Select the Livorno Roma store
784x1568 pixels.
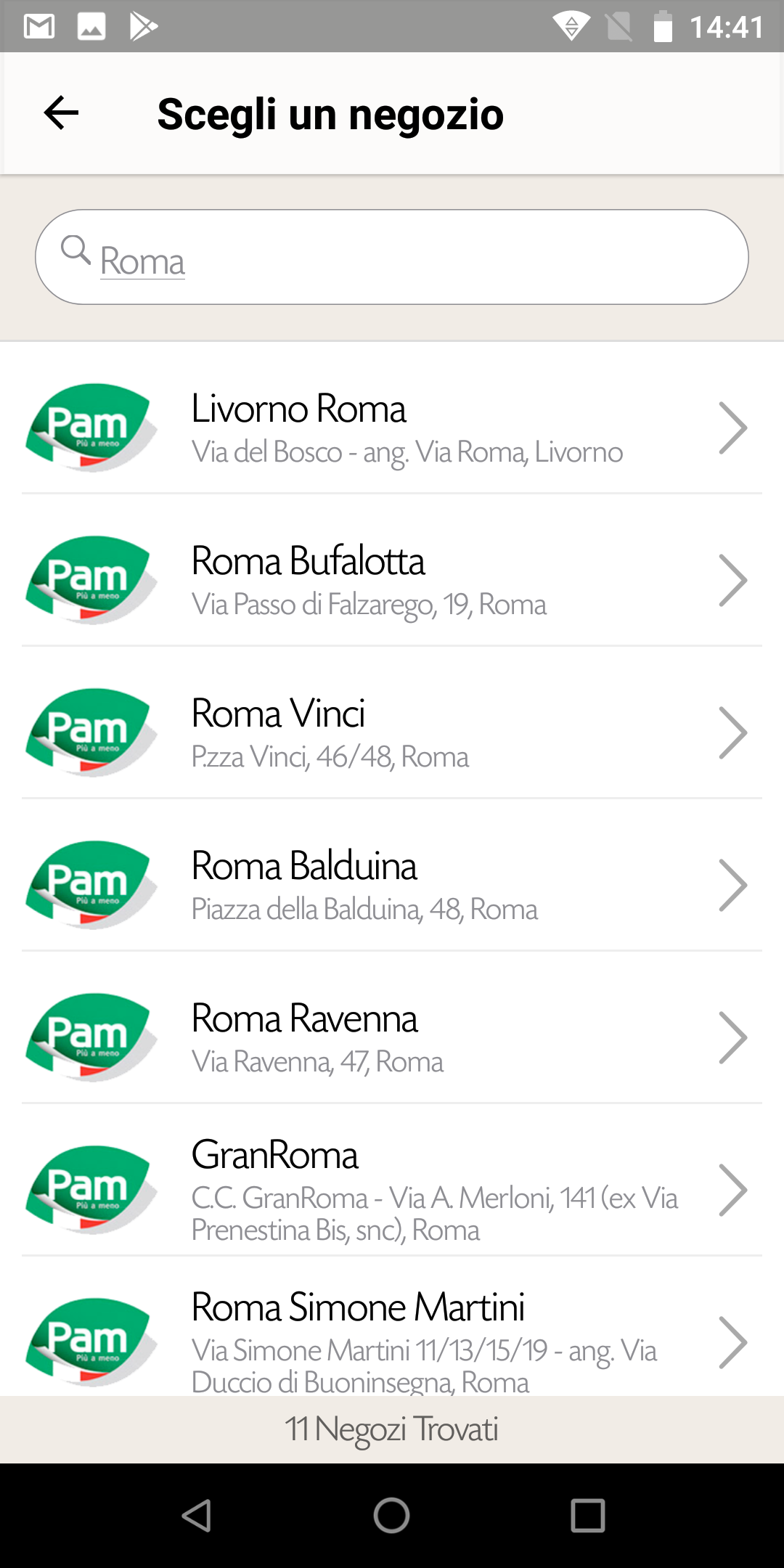point(392,427)
